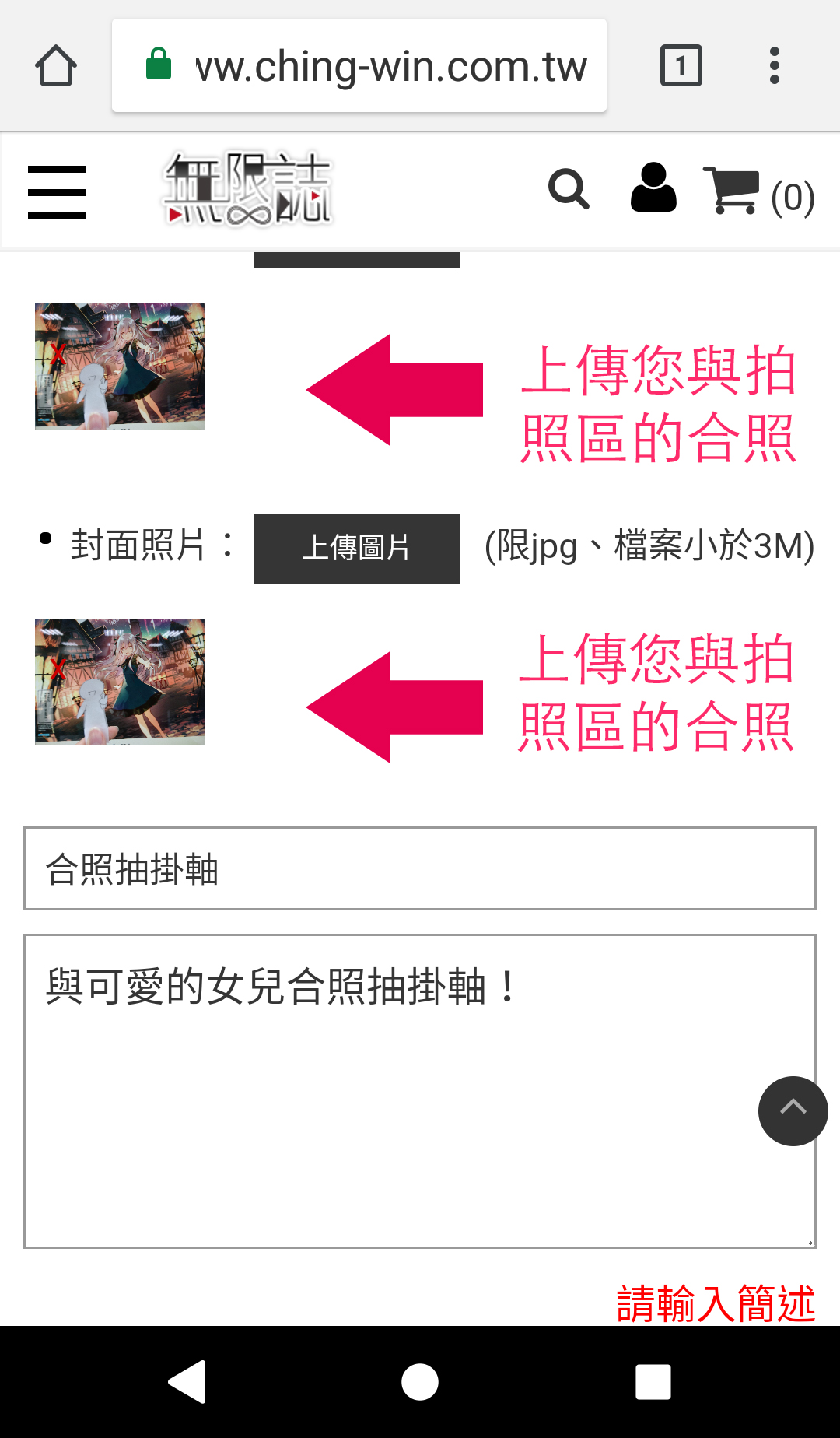The image size is (840, 1438).
Task: Edit the description text area
Action: tap(389, 1105)
